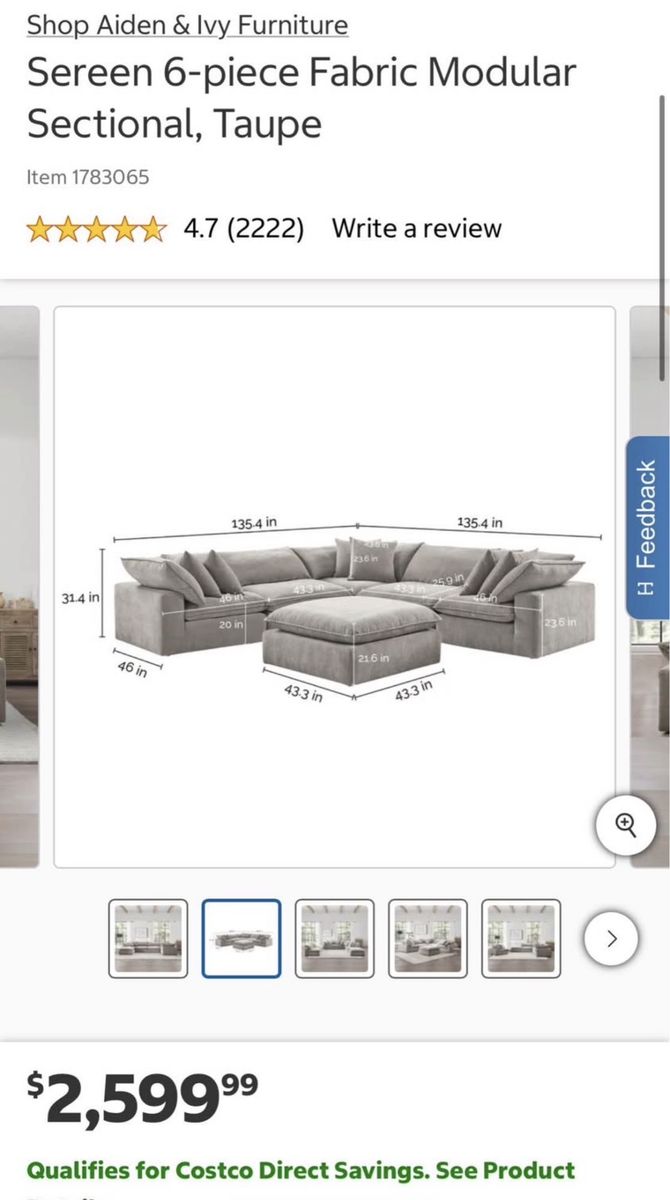This screenshot has height=1200, width=670.
Task: Select the dimensions diagram thumbnail
Action: 241,938
